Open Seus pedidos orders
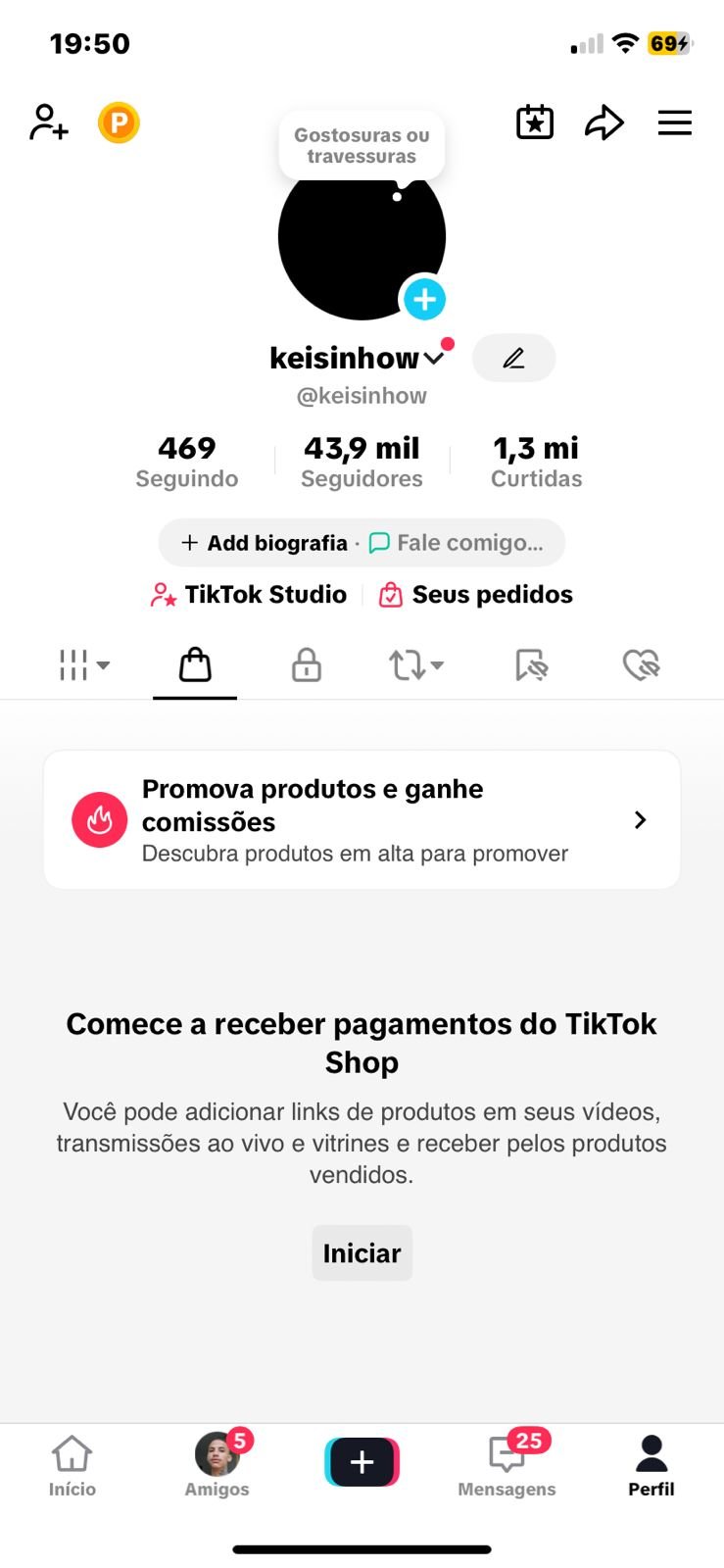The height and width of the screenshot is (1568, 724). [476, 595]
